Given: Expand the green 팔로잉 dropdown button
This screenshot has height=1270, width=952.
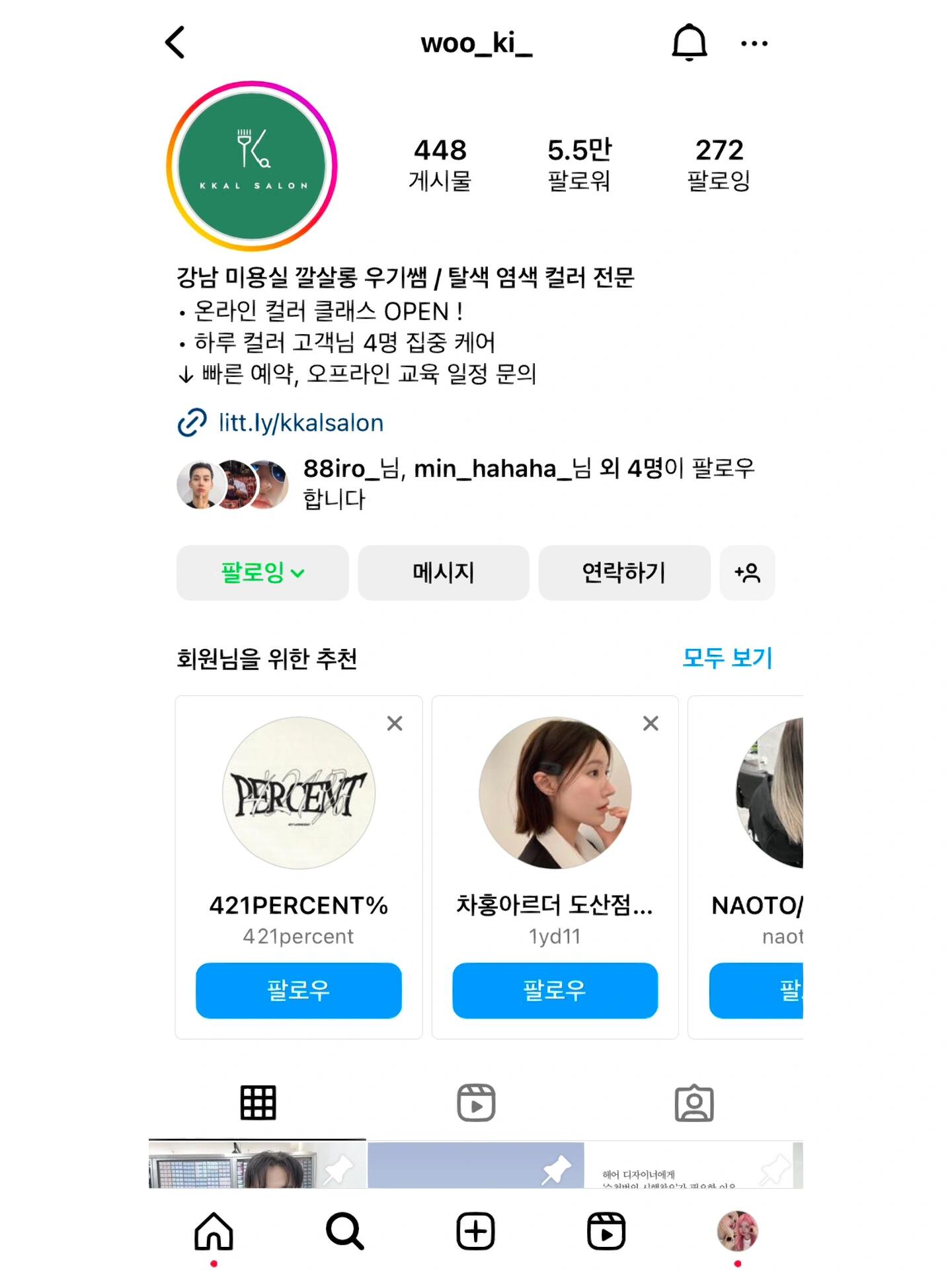Looking at the screenshot, I should (x=262, y=573).
